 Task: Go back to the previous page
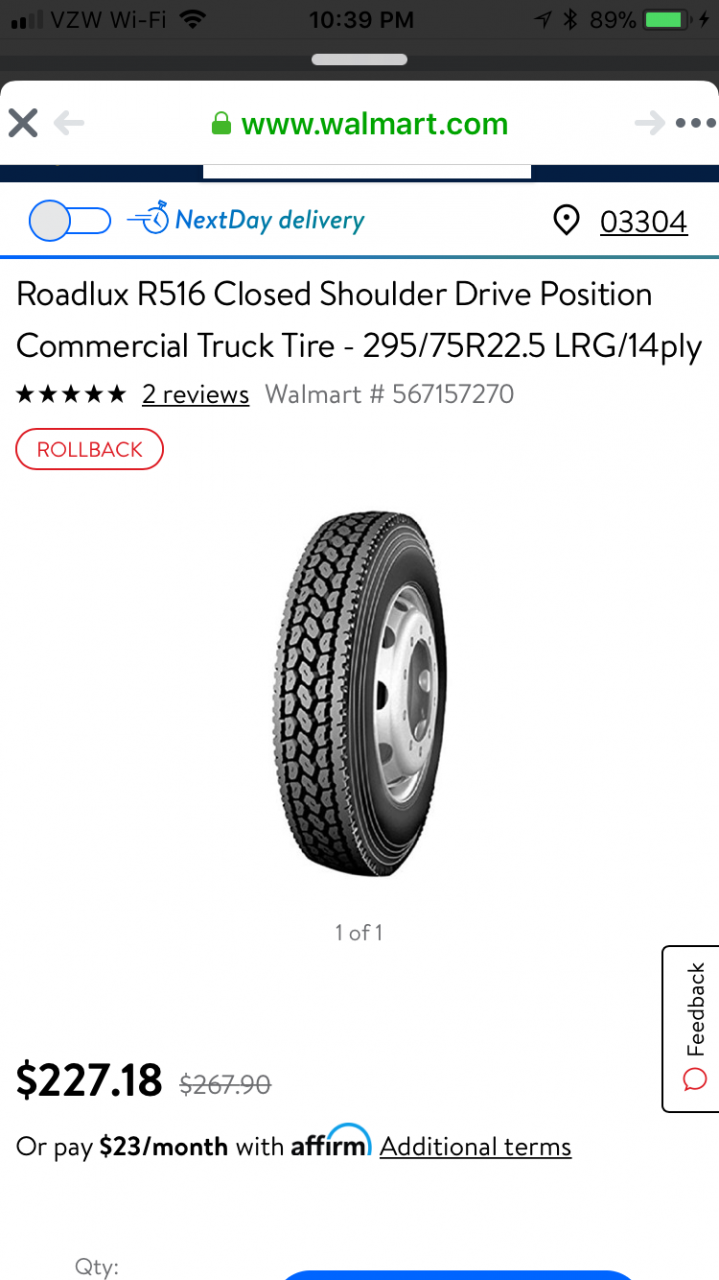(x=69, y=123)
